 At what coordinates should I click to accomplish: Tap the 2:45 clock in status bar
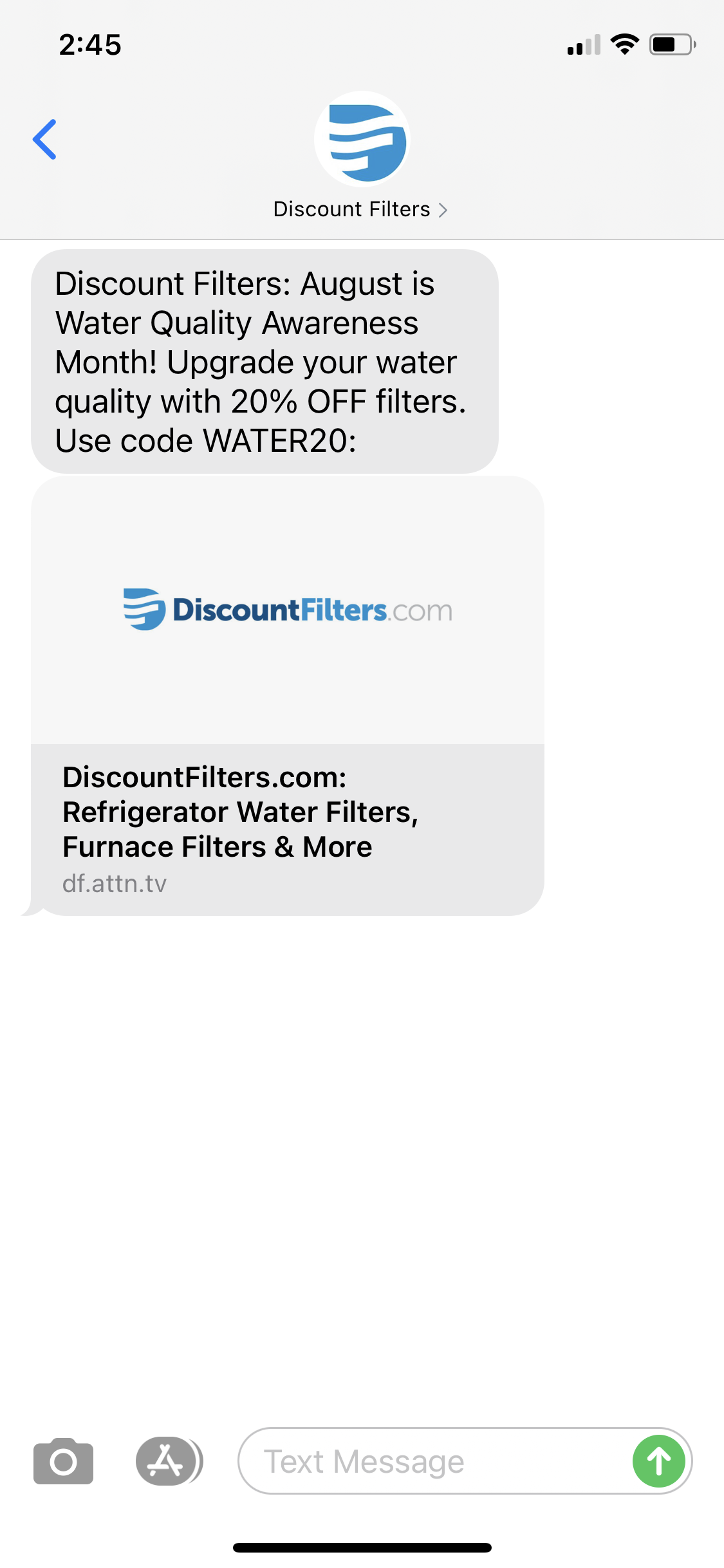point(89,44)
